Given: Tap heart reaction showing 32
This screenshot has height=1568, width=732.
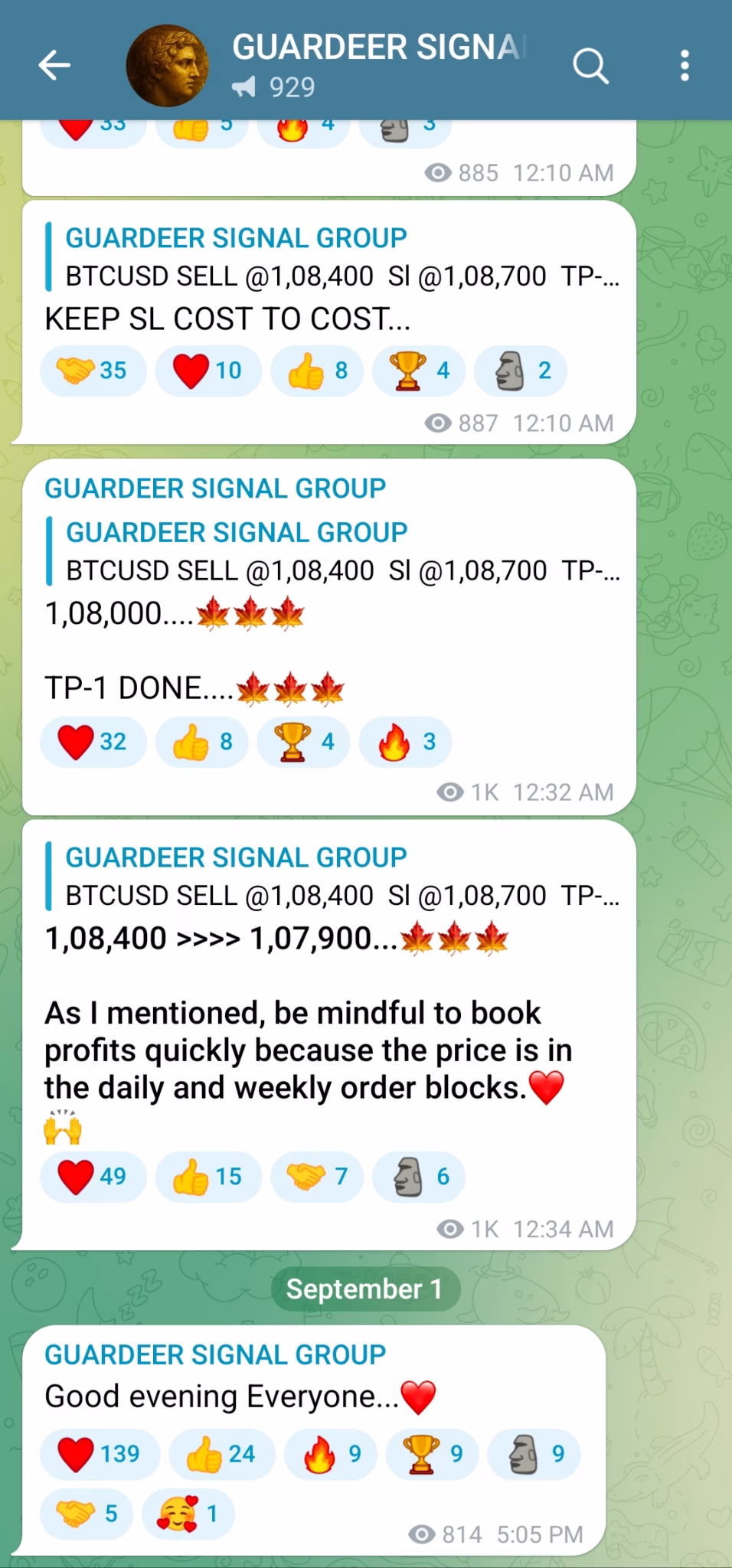Looking at the screenshot, I should pos(93,741).
